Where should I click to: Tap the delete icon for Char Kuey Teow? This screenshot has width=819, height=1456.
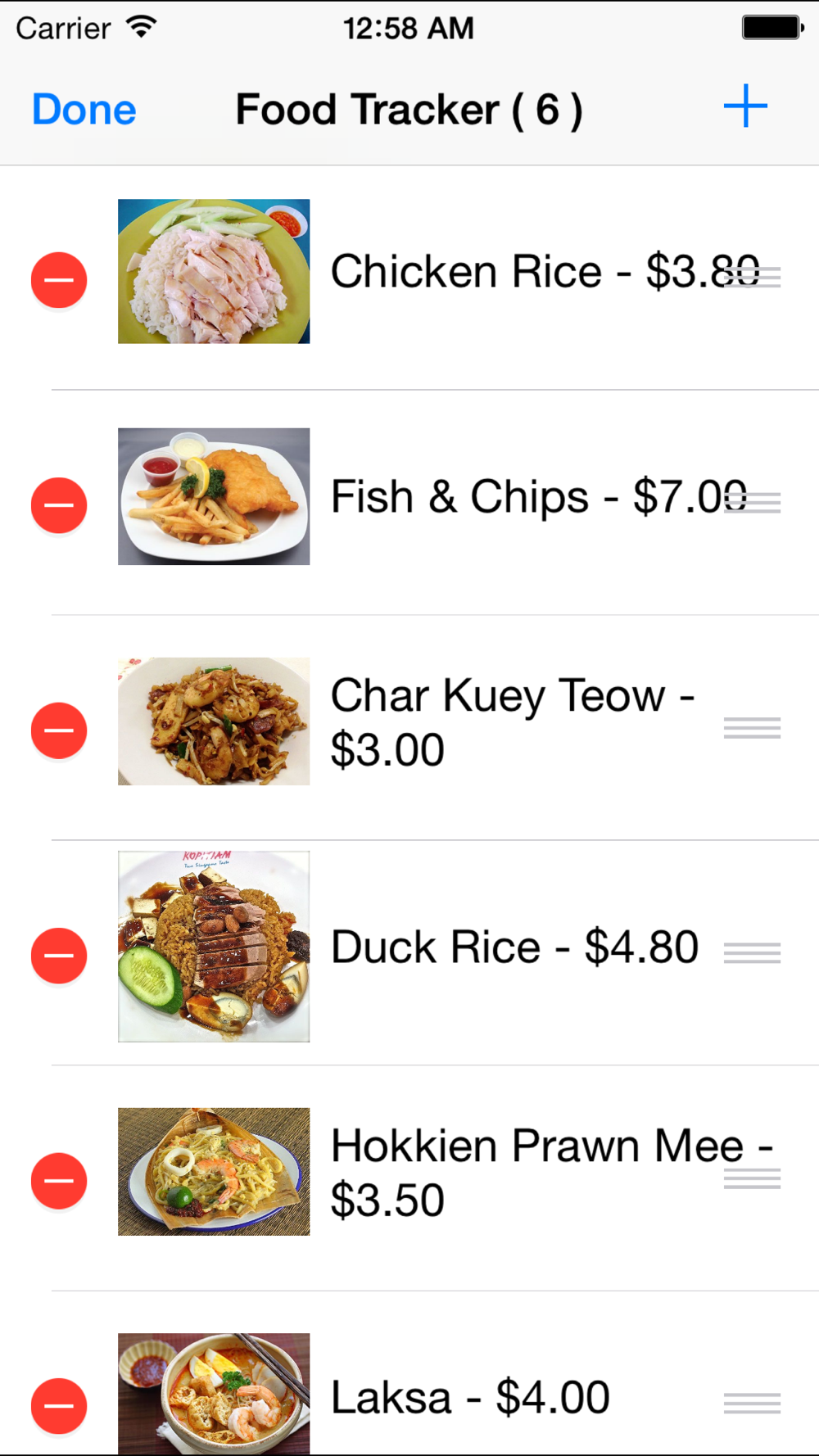click(x=59, y=730)
